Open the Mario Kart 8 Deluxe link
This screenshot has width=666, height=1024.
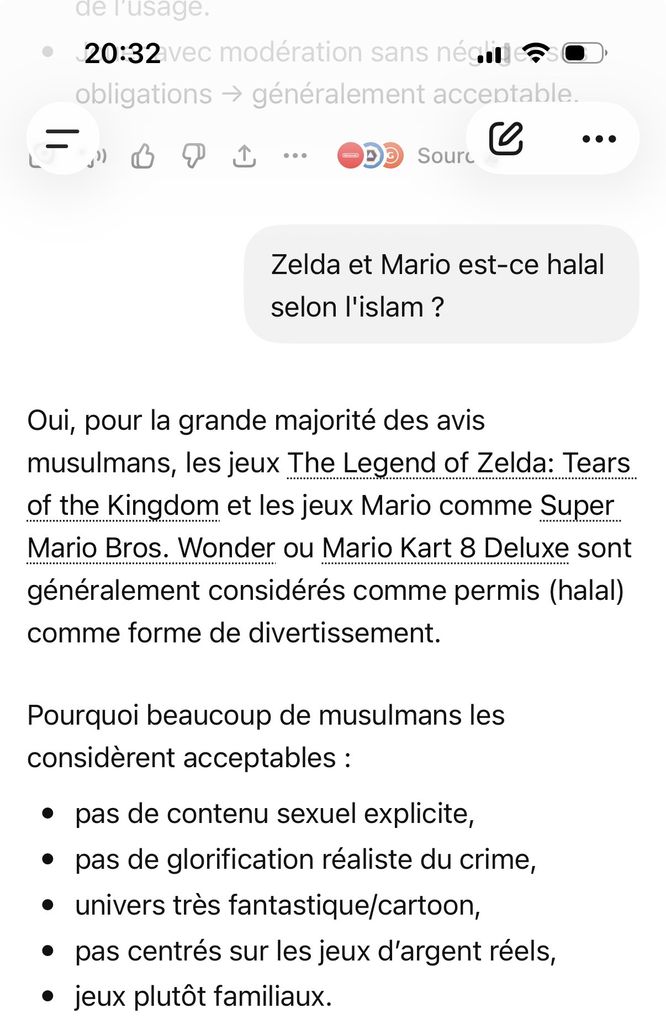click(x=445, y=548)
